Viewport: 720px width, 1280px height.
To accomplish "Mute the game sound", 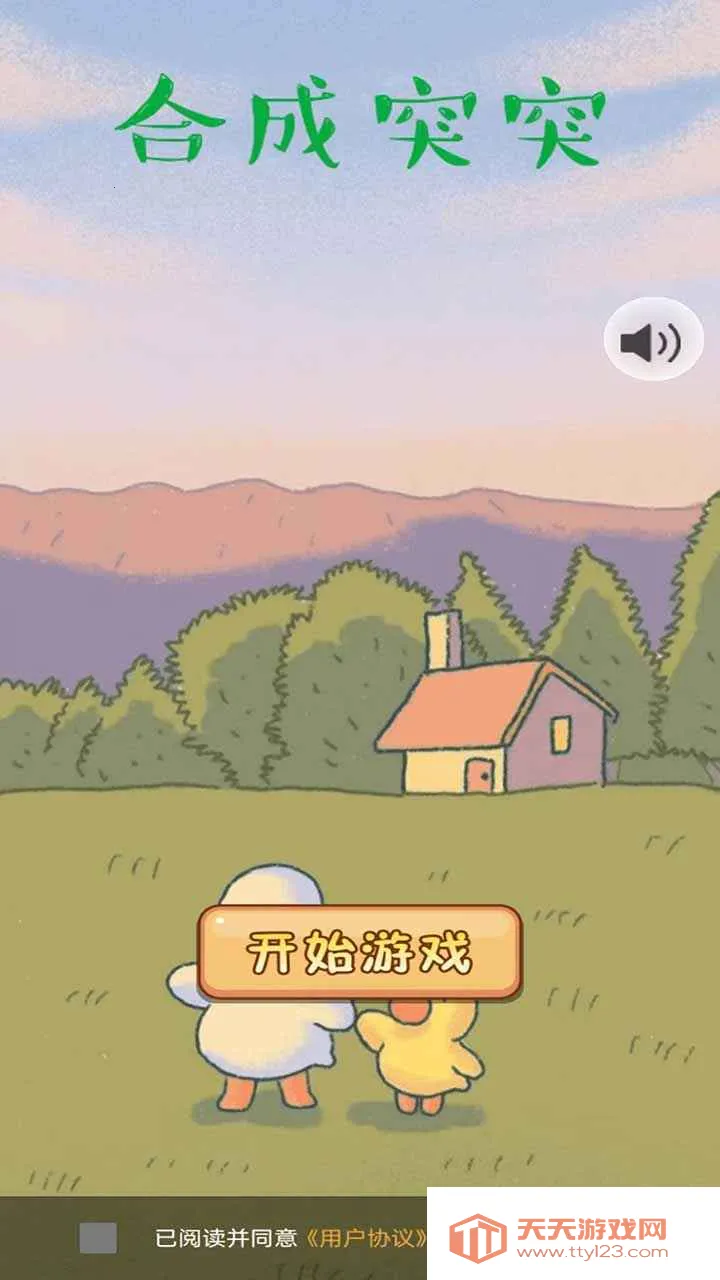I will pos(653,340).
